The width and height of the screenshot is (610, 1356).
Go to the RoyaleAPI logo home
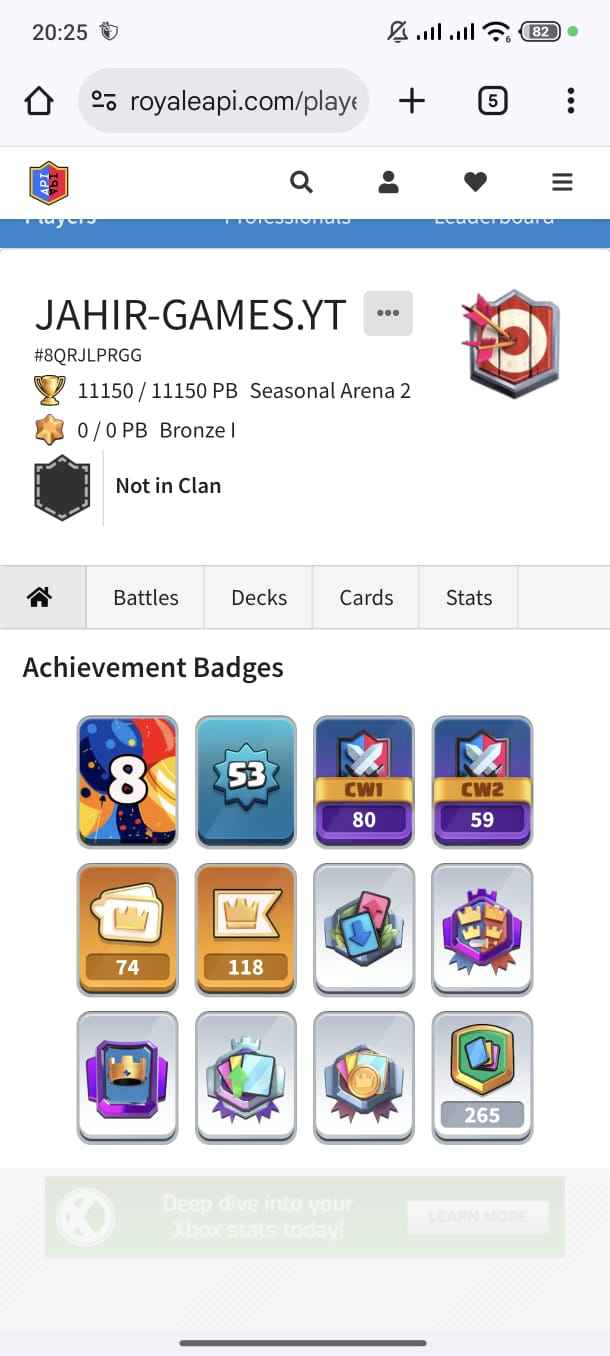click(48, 182)
